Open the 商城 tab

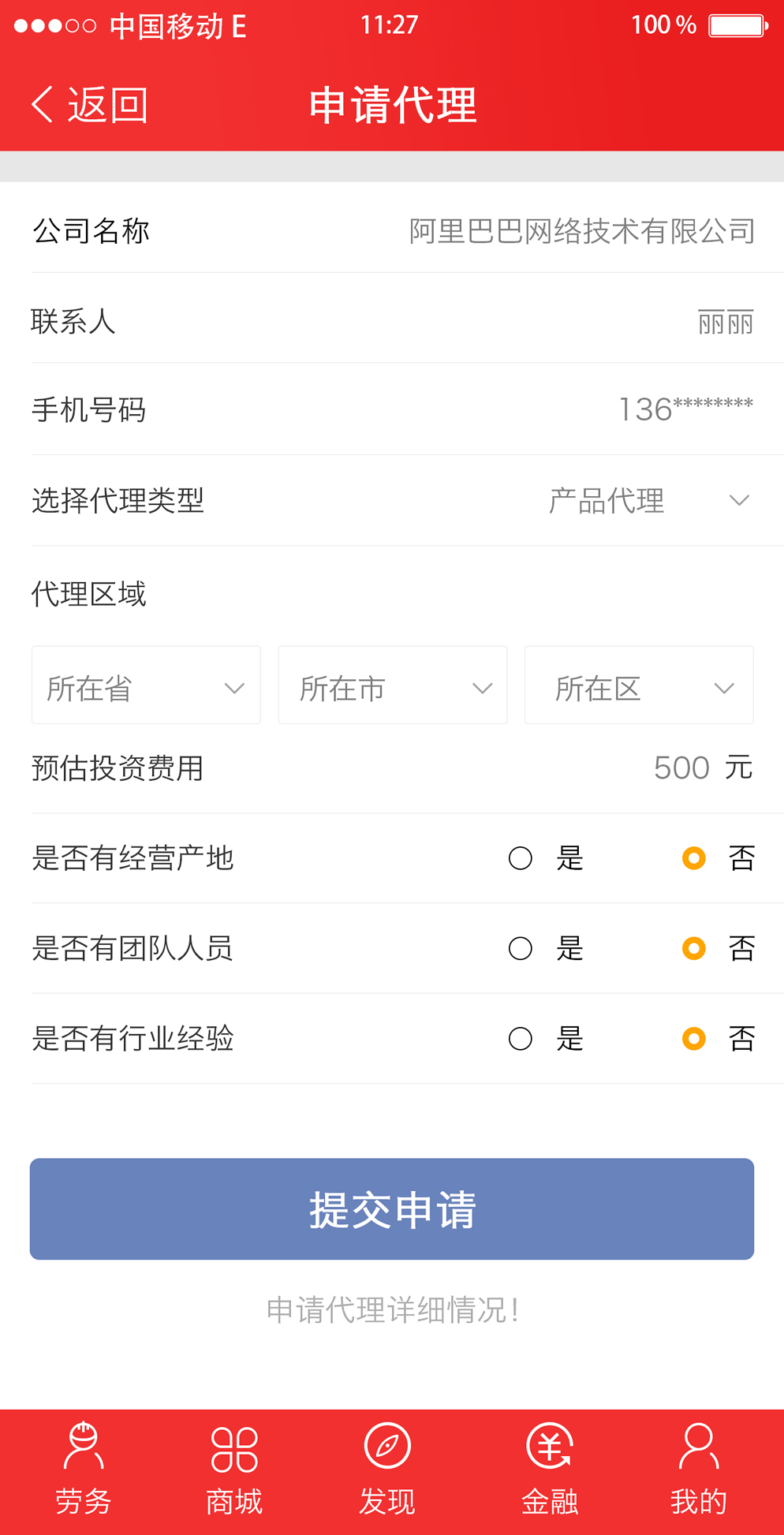(x=234, y=1470)
